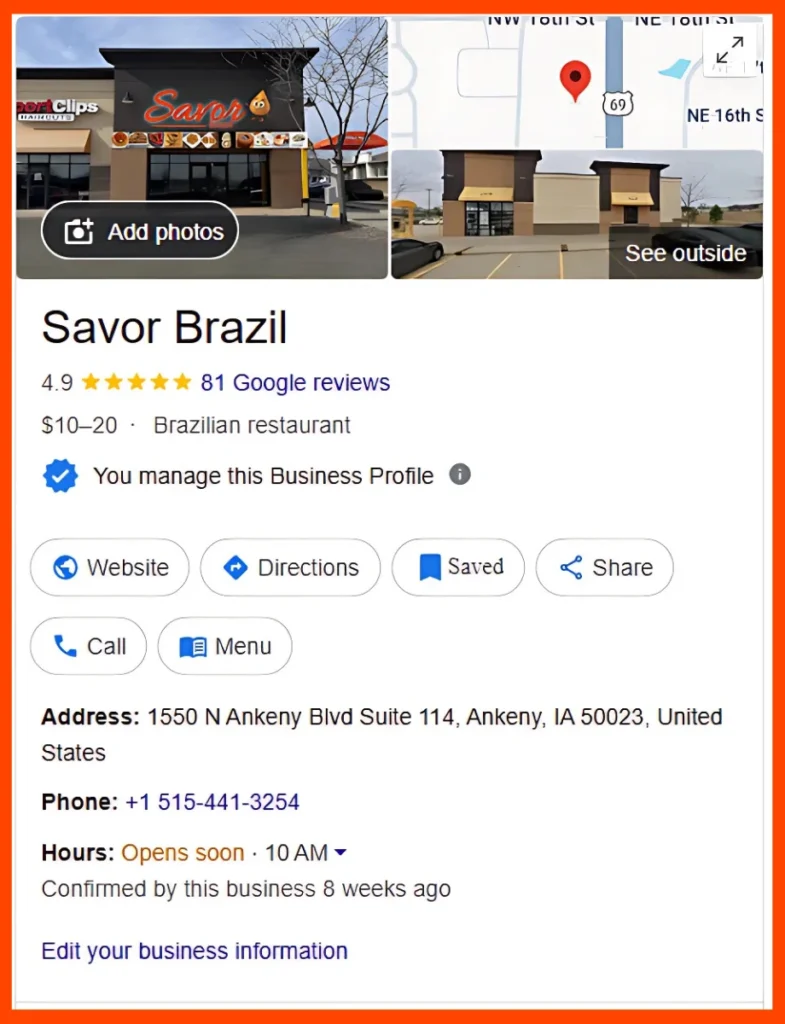Get Directions to Savor Brazil
Viewport: 785px width, 1024px height.
pyautogui.click(x=290, y=568)
